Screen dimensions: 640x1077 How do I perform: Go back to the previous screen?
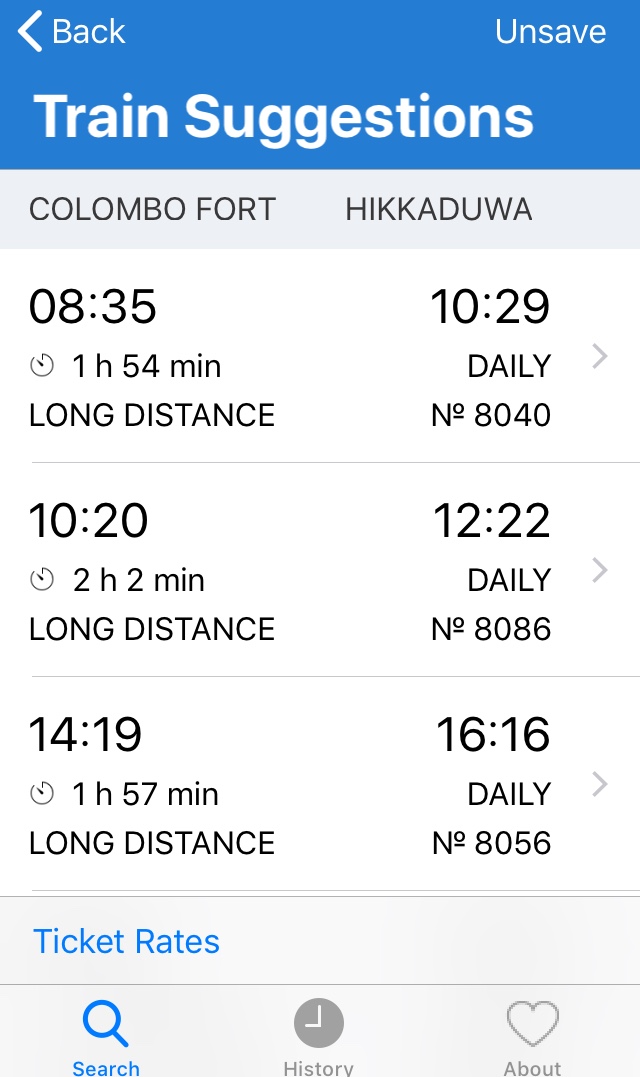(72, 32)
